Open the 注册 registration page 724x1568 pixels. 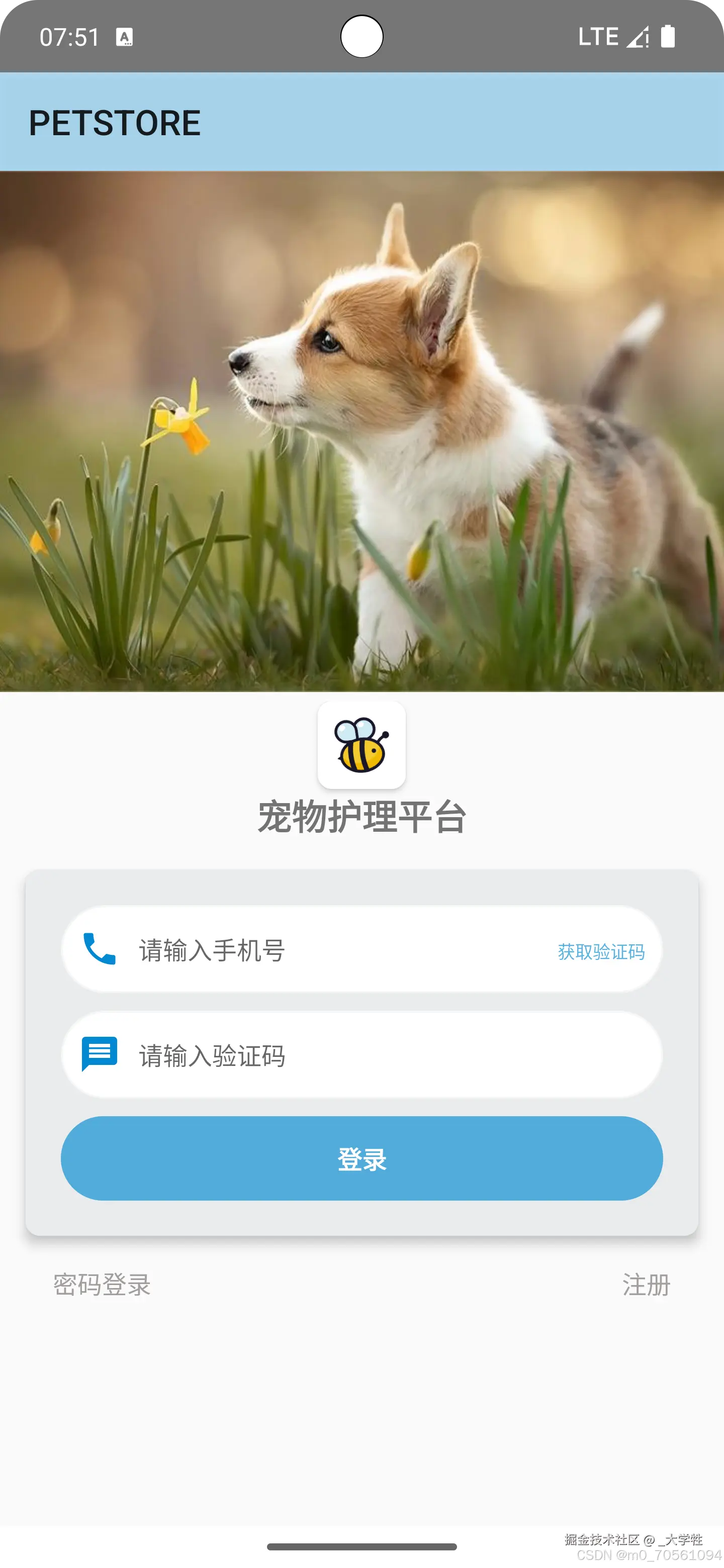point(646,1285)
